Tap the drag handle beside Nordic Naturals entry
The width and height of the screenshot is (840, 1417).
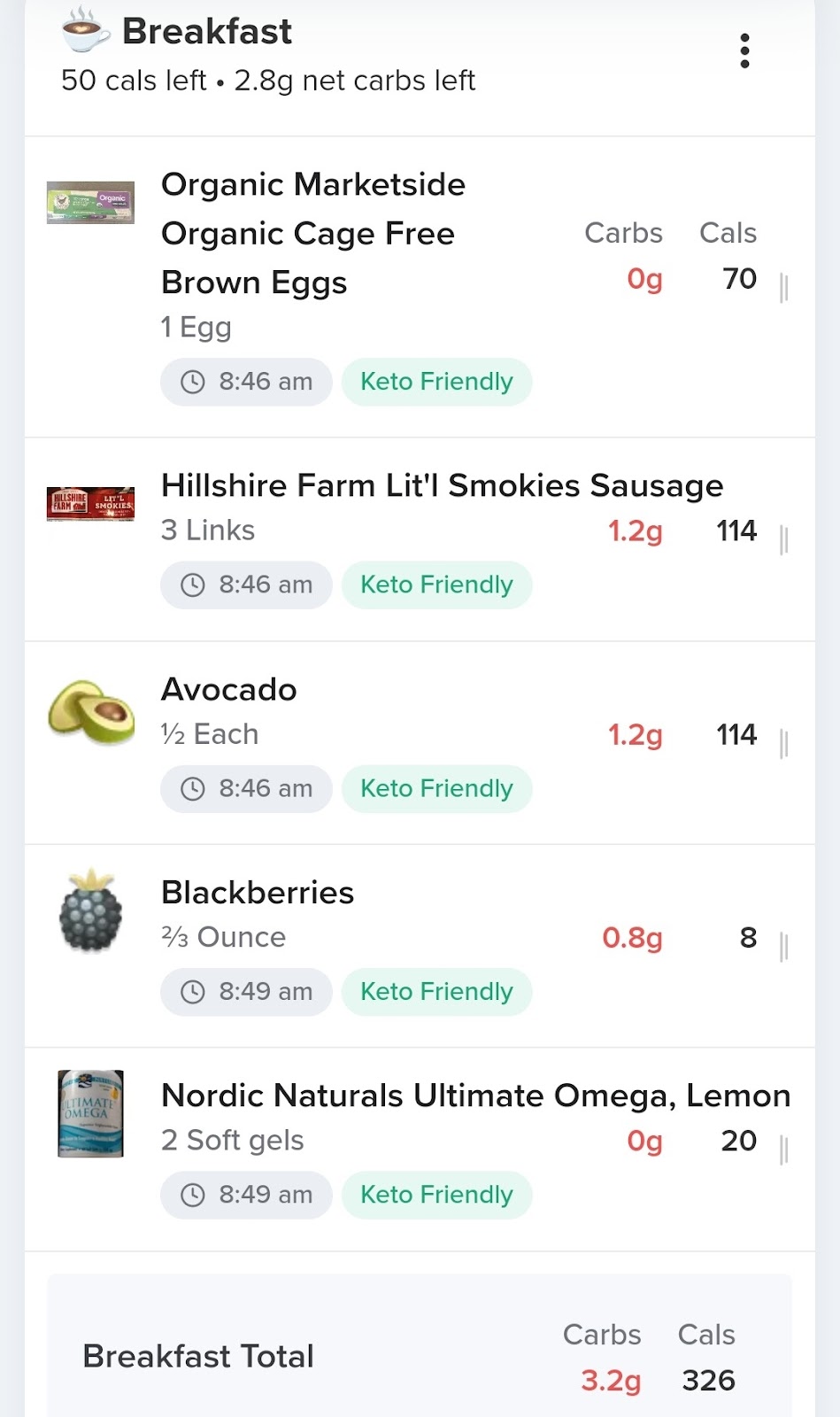(783, 1150)
